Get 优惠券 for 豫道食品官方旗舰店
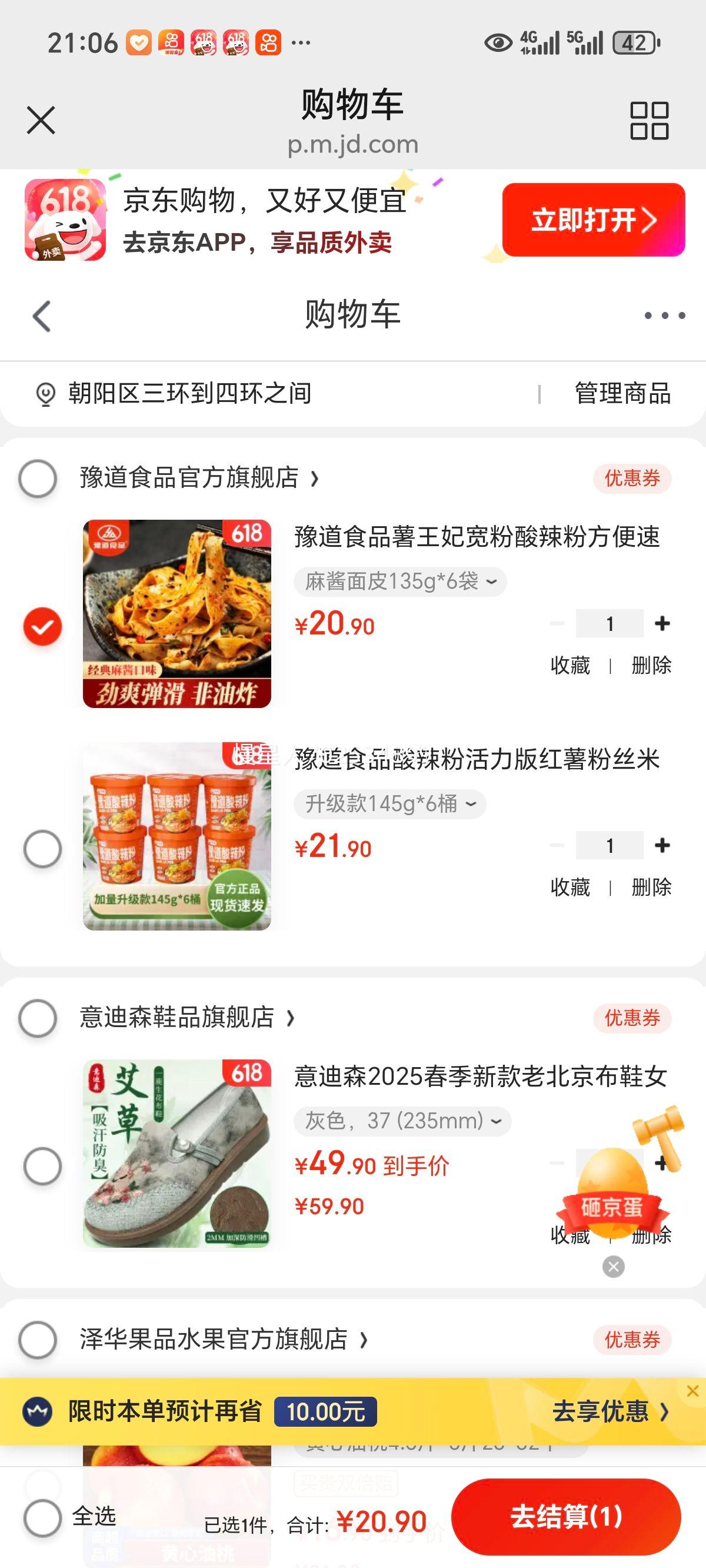The height and width of the screenshot is (1568, 706). pos(632,479)
